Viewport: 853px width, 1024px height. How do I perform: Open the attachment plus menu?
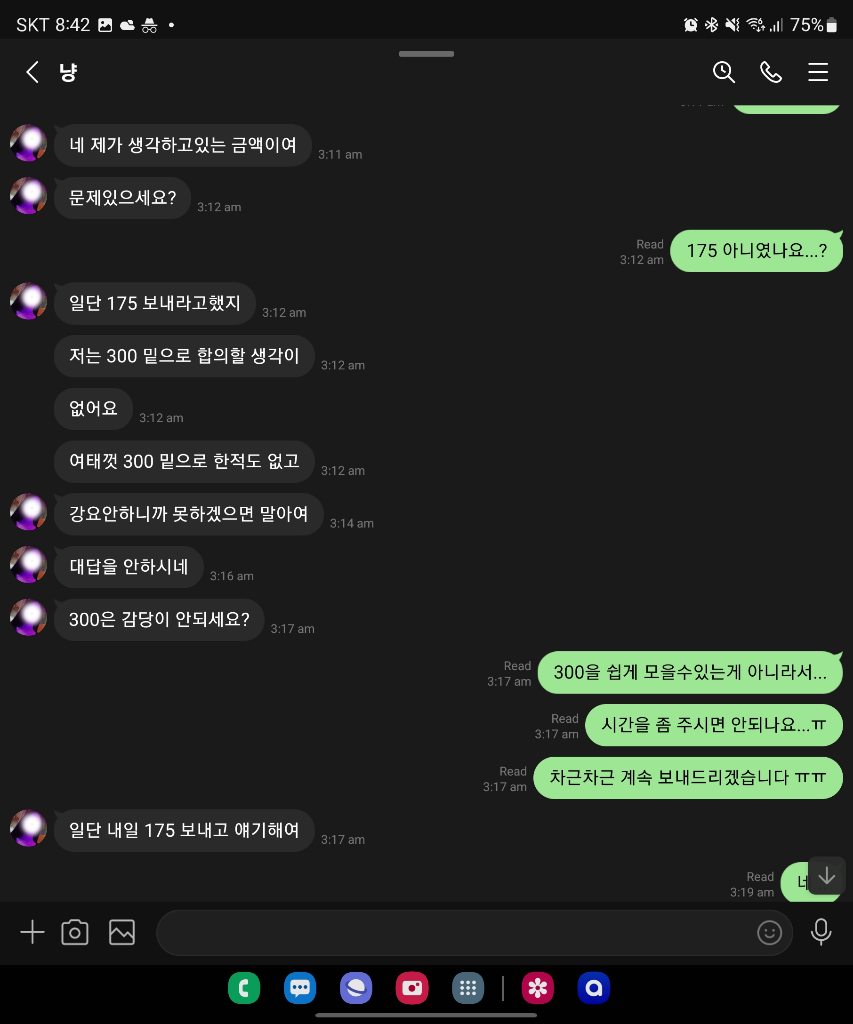(x=32, y=933)
